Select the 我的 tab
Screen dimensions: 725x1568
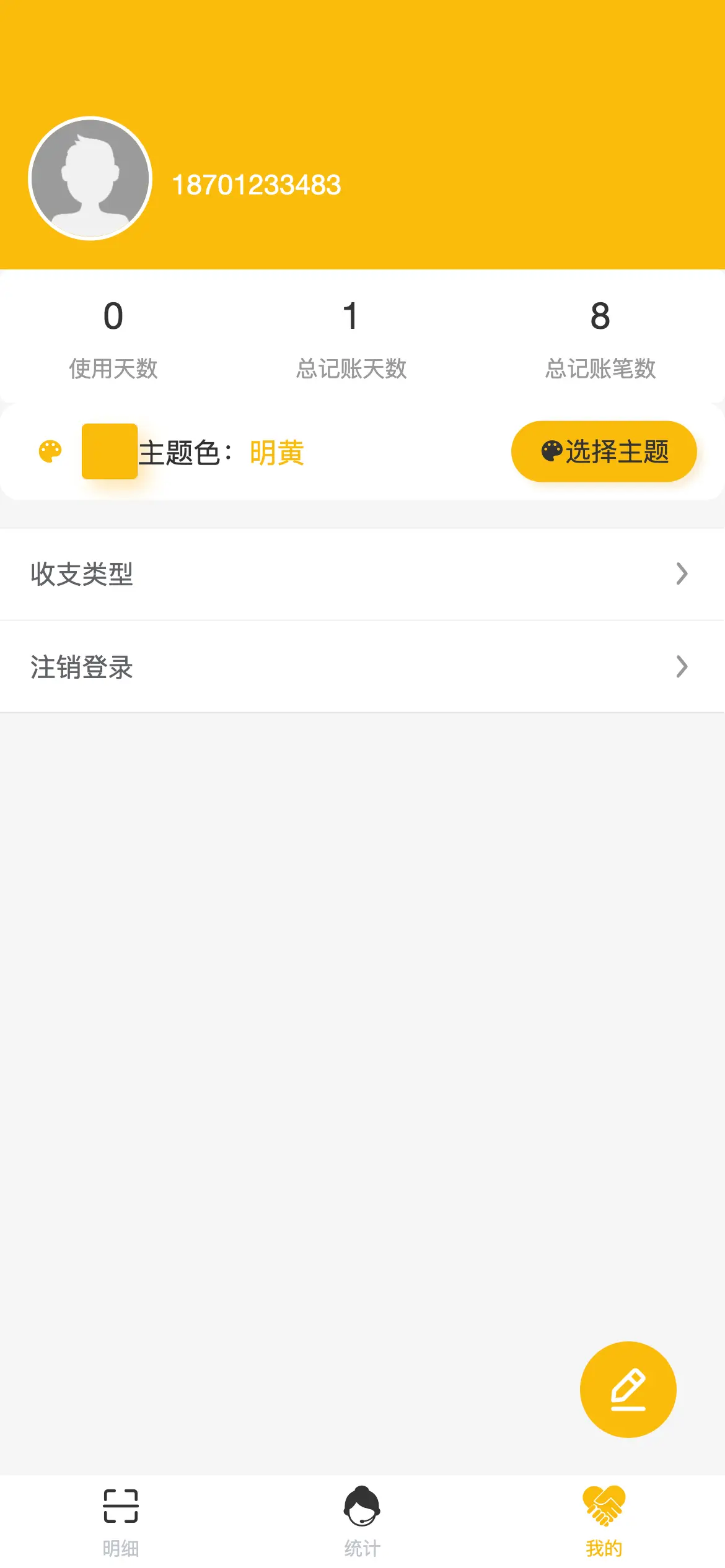click(x=604, y=1521)
